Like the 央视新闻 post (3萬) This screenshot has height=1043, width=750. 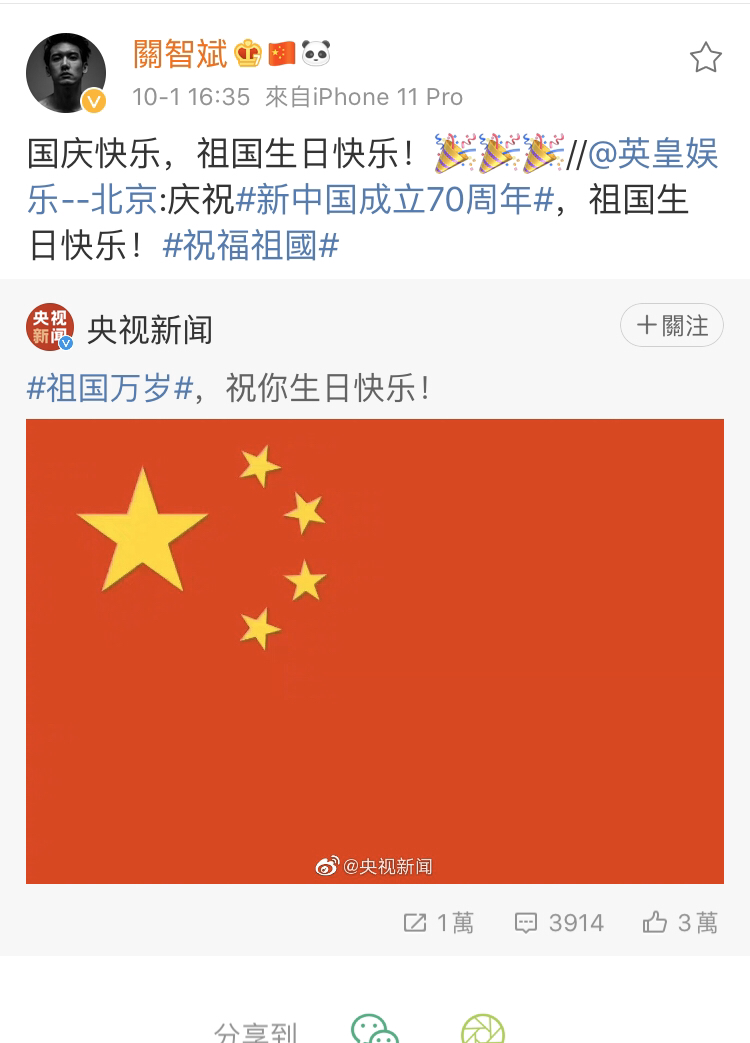point(680,922)
